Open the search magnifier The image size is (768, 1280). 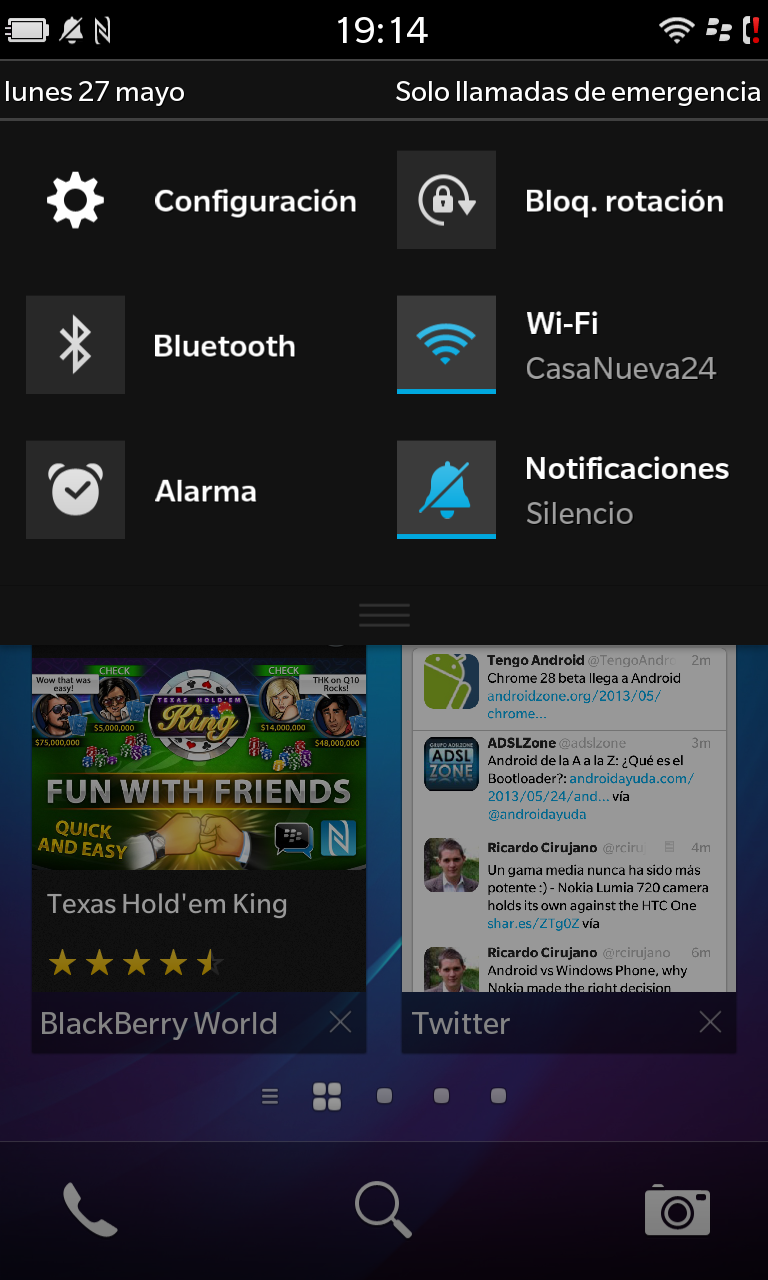[x=383, y=1210]
